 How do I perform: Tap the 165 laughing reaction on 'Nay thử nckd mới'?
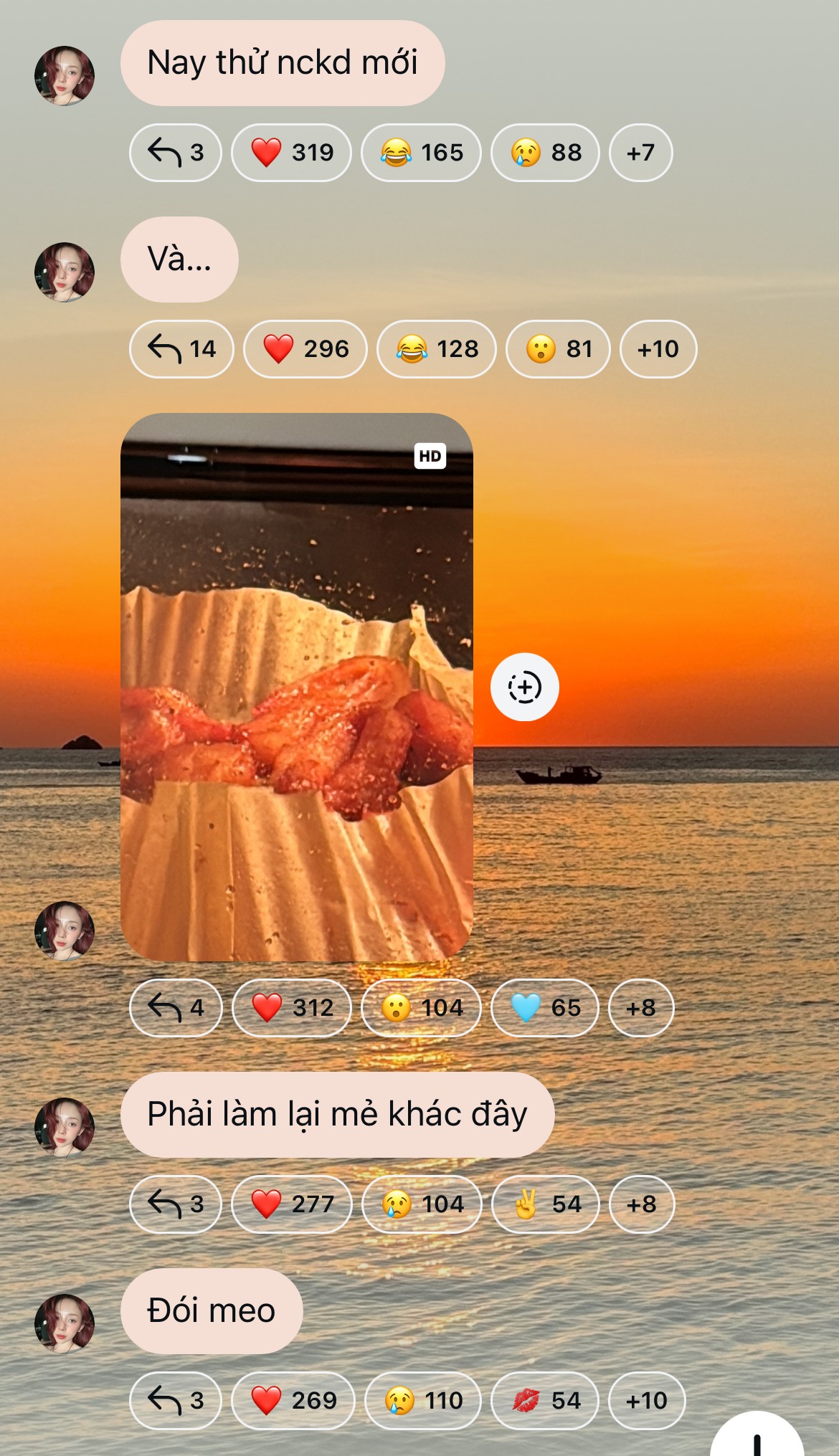click(x=421, y=153)
